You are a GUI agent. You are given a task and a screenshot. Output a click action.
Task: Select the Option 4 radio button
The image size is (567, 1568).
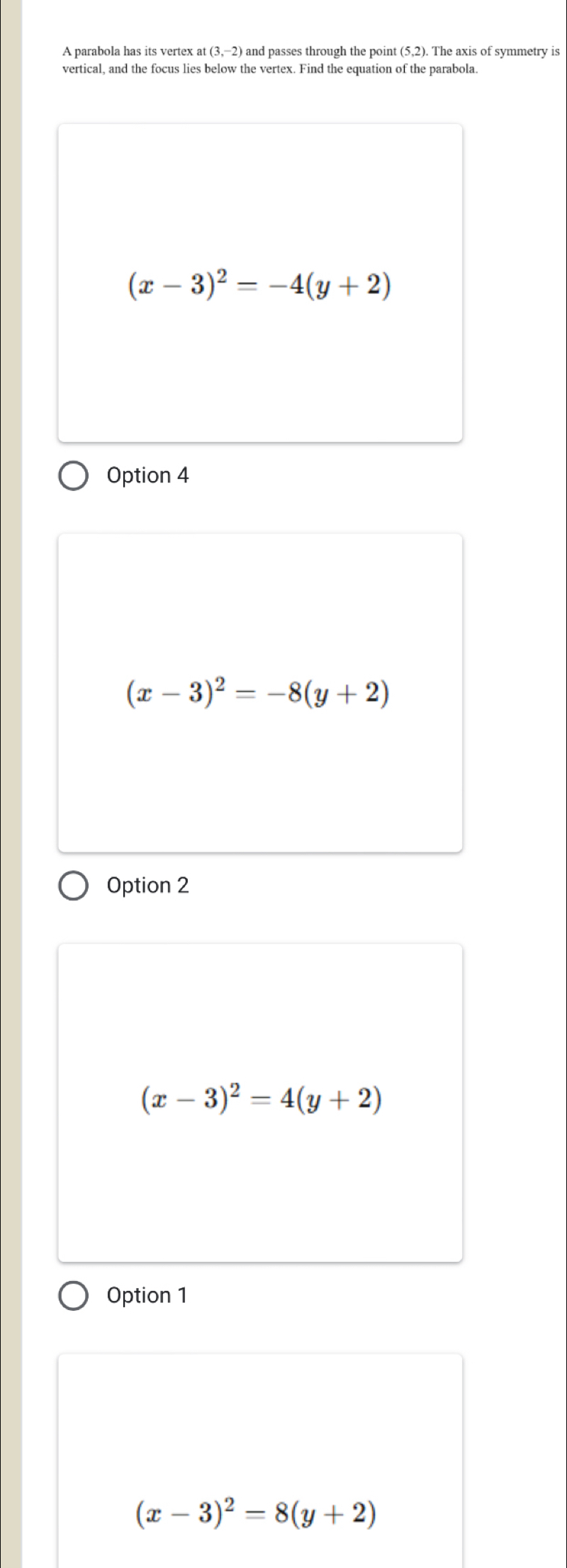74,476
